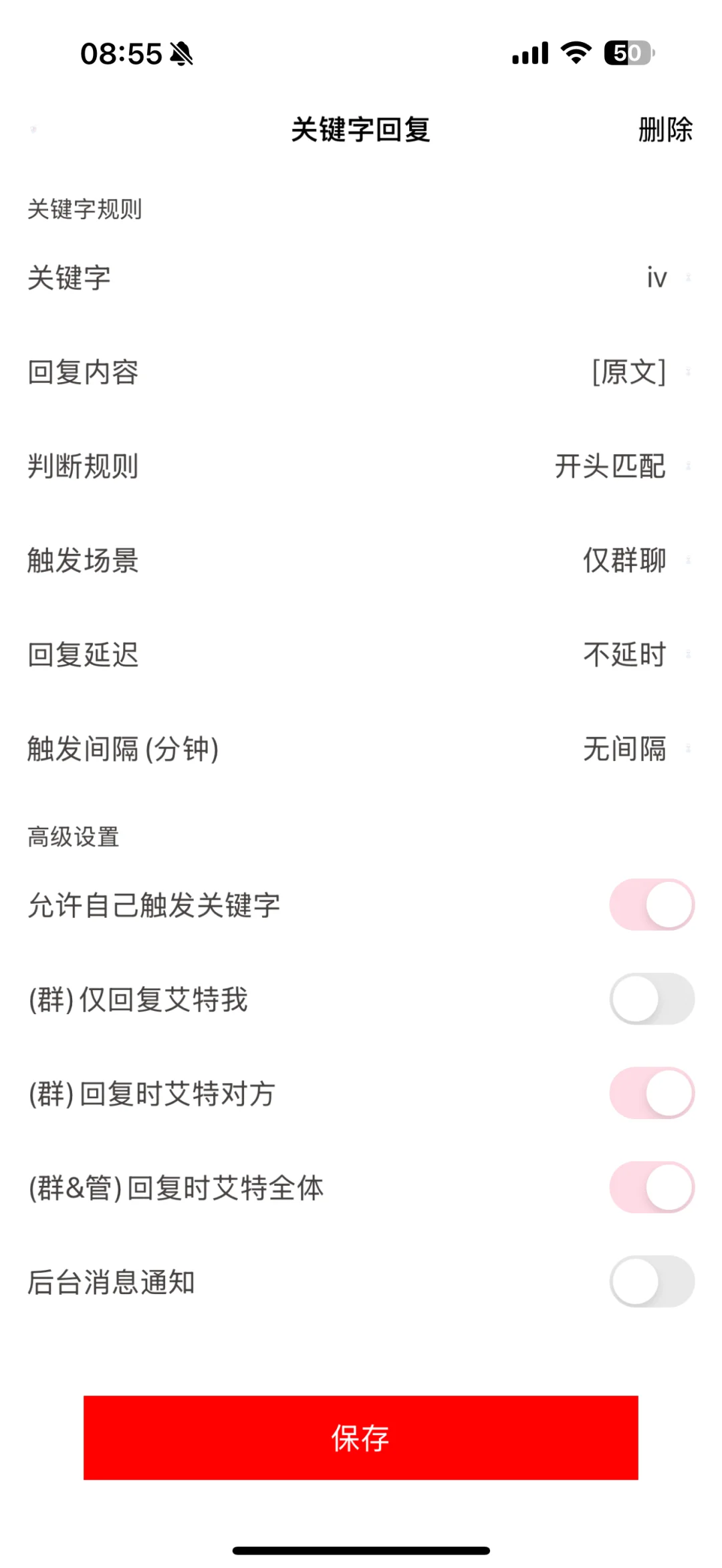722x1568 pixels.
Task: Enable (群)仅回复艾特我 switch
Action: (x=651, y=999)
